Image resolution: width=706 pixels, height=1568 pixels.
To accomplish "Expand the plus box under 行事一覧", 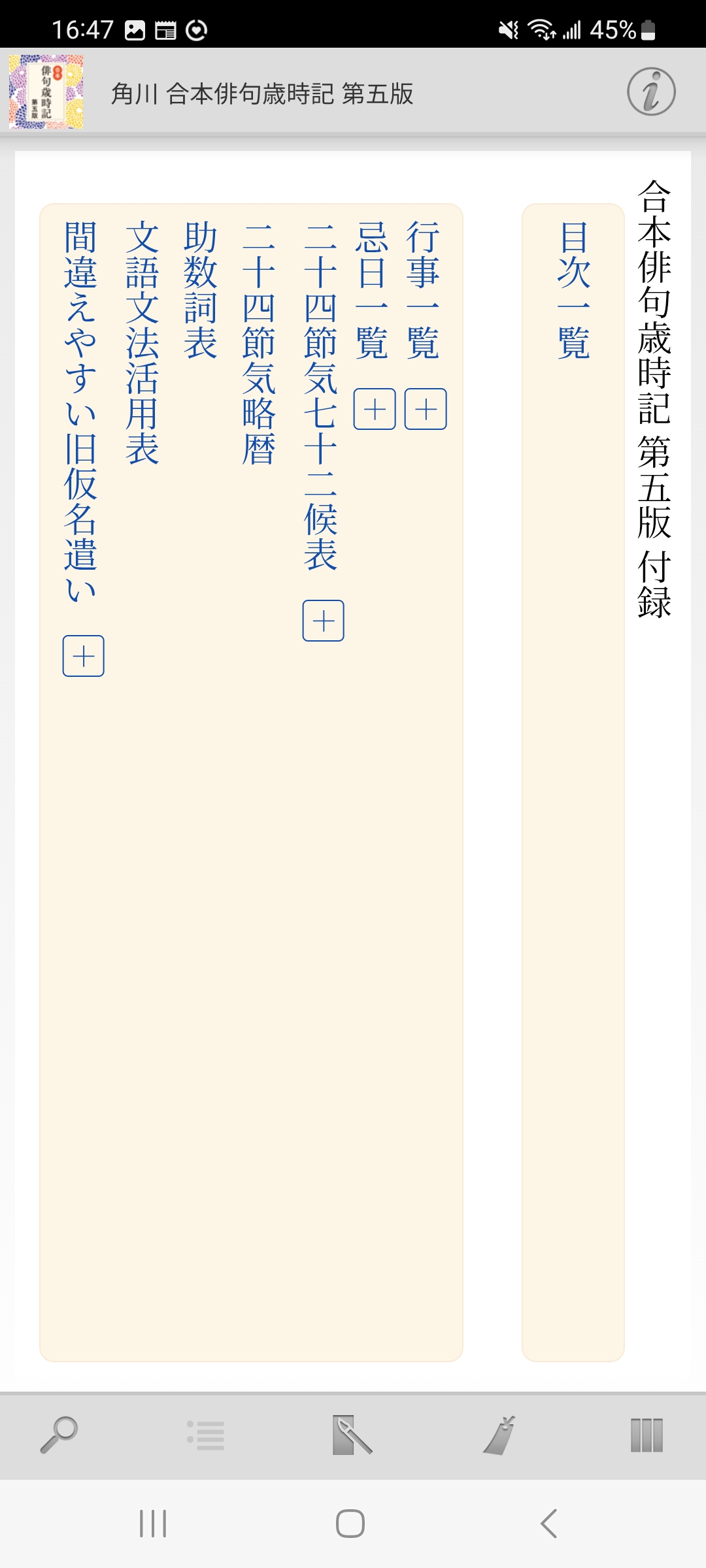I will (426, 410).
